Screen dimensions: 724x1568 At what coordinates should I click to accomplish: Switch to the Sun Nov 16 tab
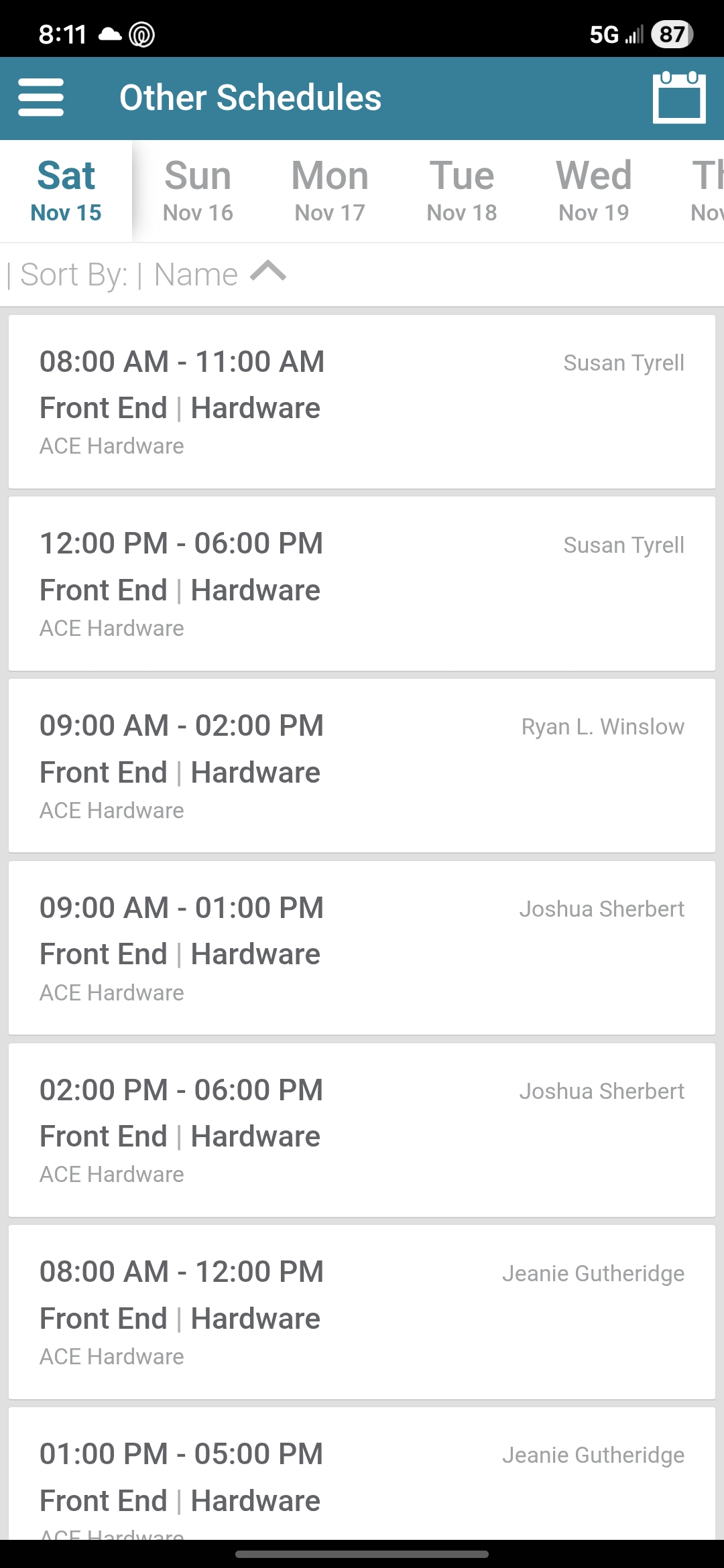(x=198, y=191)
